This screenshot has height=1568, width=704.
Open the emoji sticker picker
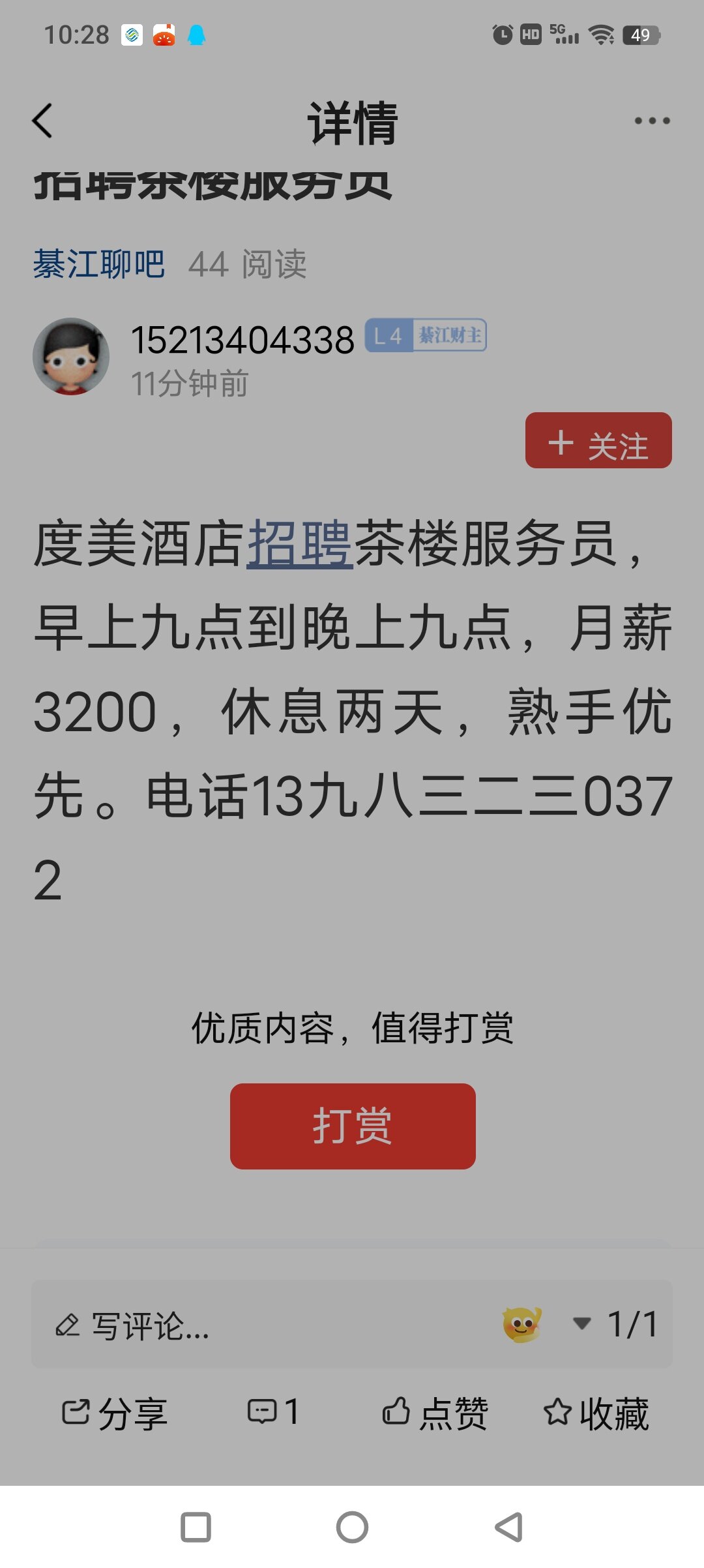coord(521,1324)
